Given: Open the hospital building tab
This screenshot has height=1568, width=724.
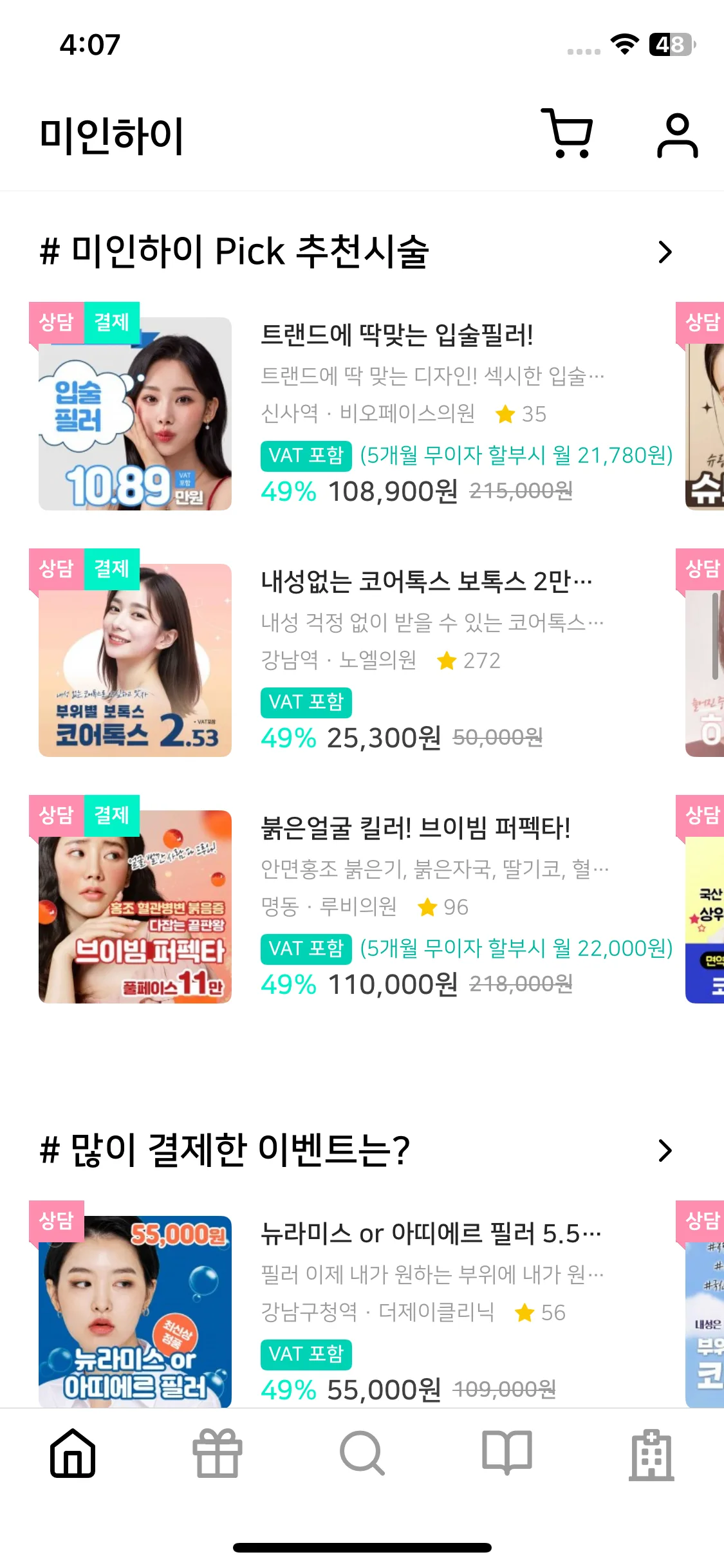Looking at the screenshot, I should click(x=651, y=1455).
